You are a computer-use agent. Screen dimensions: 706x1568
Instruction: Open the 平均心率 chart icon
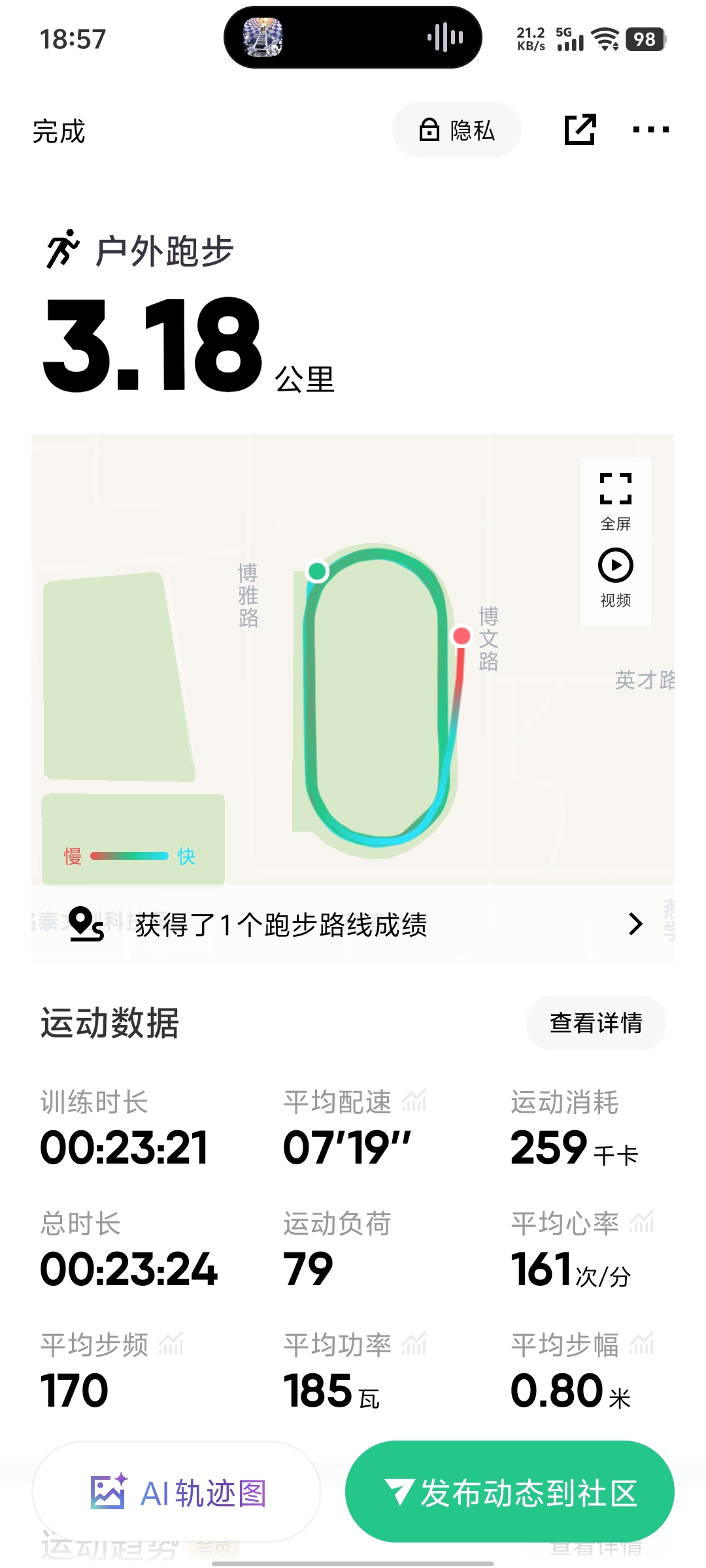(641, 1223)
